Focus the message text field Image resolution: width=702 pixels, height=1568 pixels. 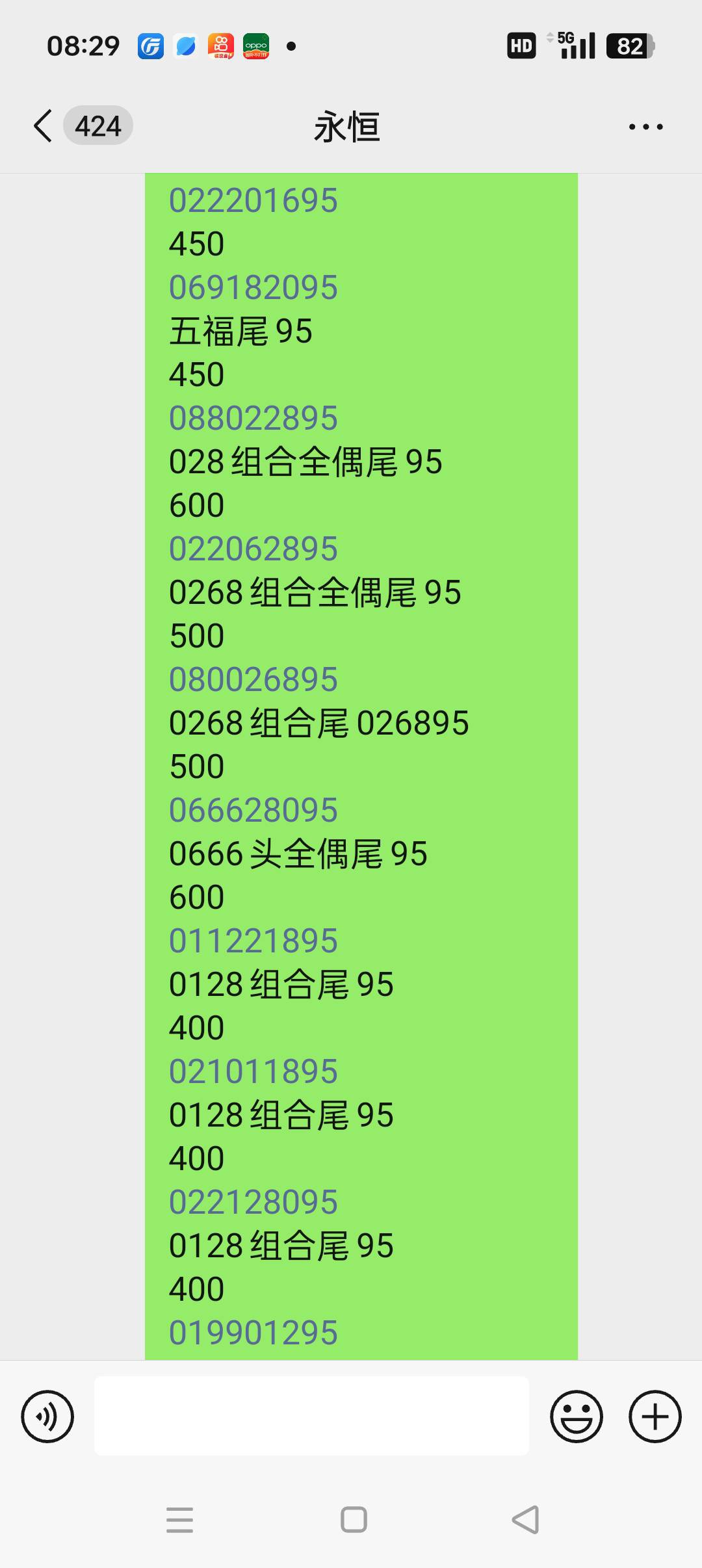311,1416
